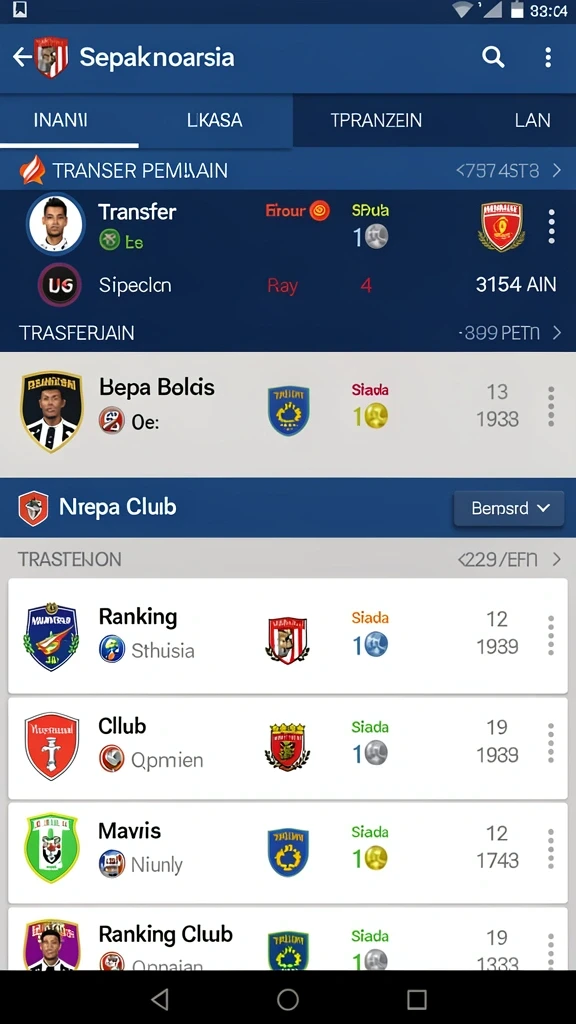The width and height of the screenshot is (576, 1024).
Task: Go back using the app bar arrow
Action: (22, 57)
